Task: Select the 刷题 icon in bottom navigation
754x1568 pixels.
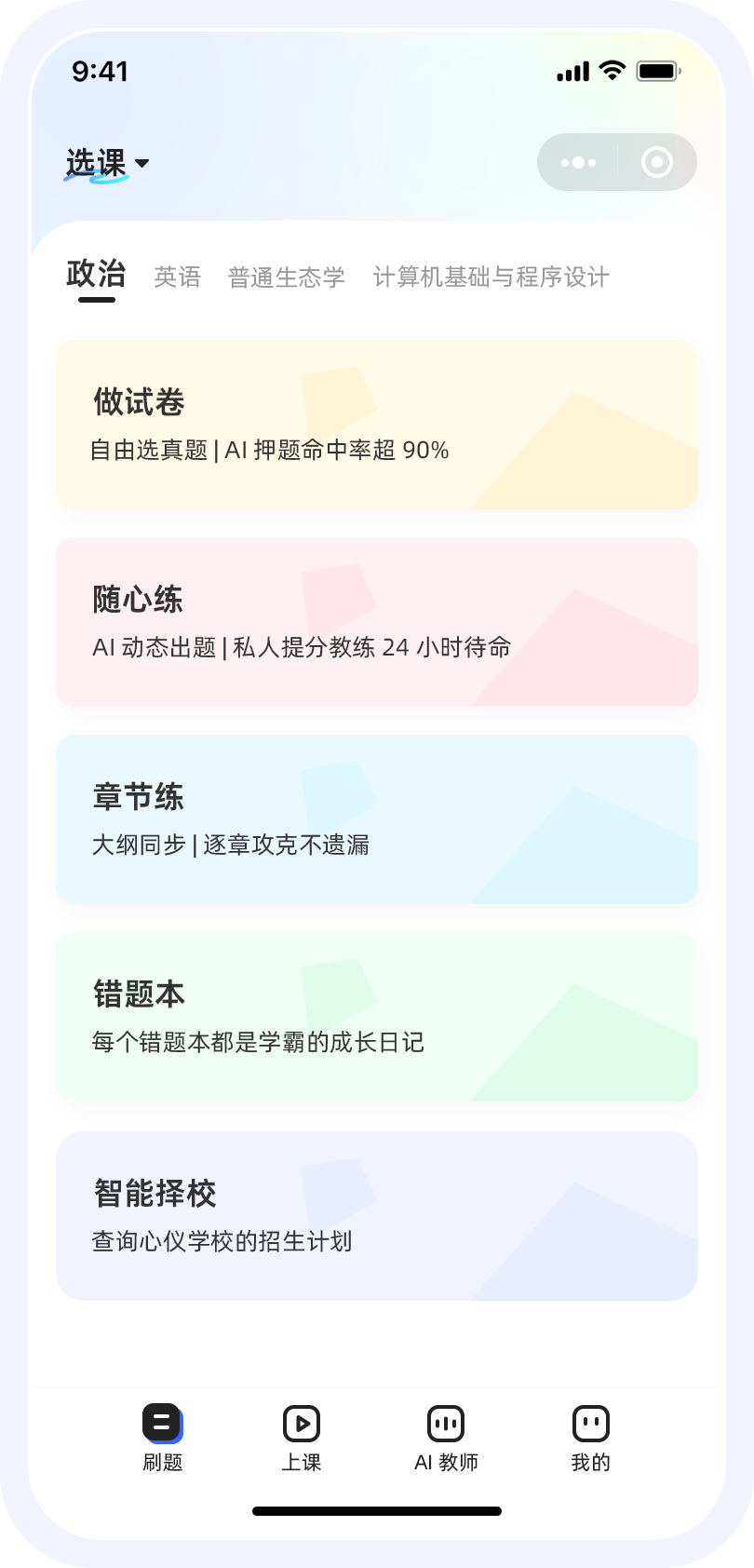Action: [x=161, y=1423]
